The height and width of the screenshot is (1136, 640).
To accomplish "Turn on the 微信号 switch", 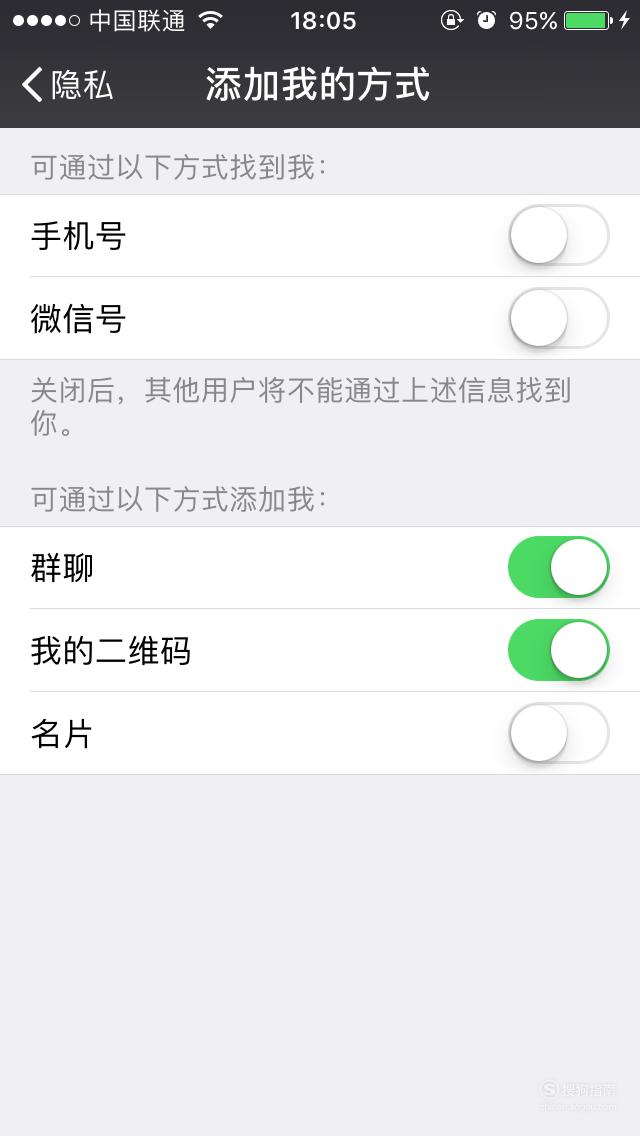I will coord(559,318).
